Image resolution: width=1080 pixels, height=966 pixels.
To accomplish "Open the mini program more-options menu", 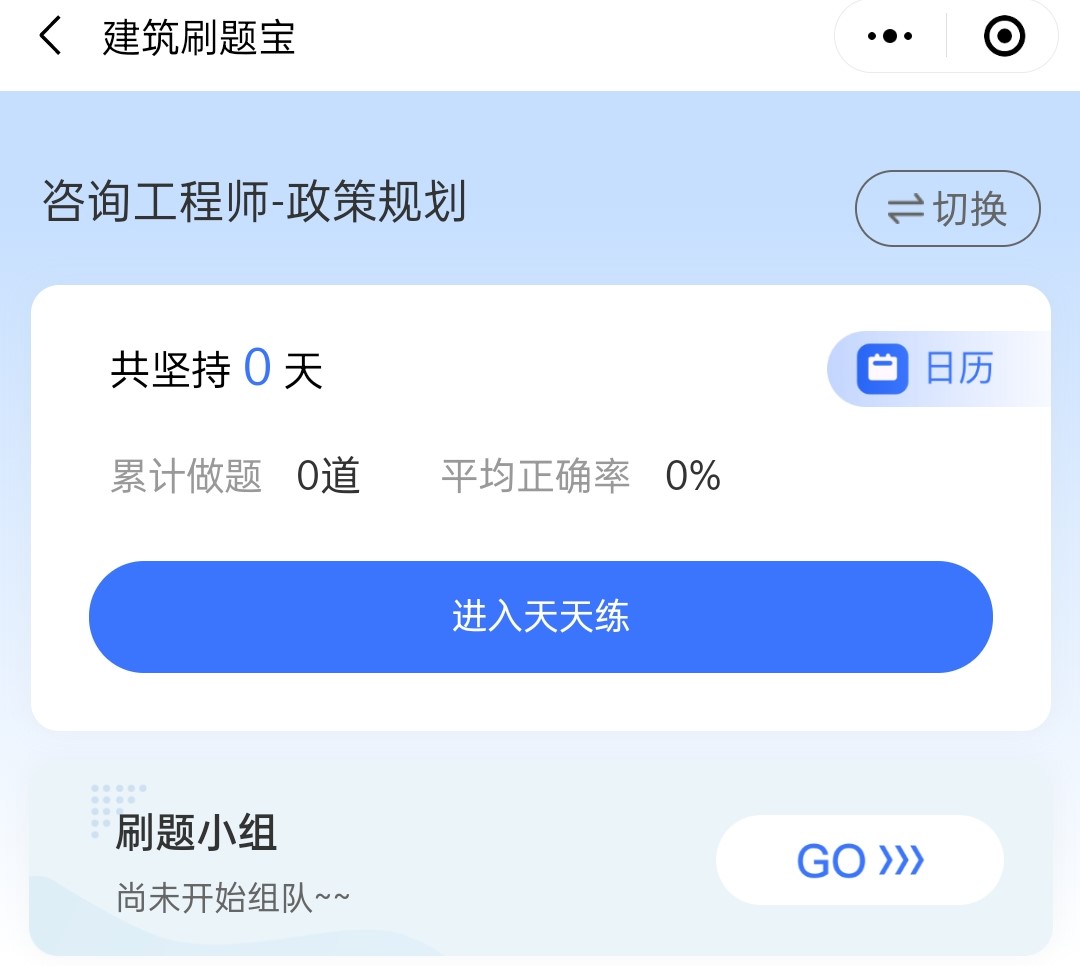I will [890, 38].
